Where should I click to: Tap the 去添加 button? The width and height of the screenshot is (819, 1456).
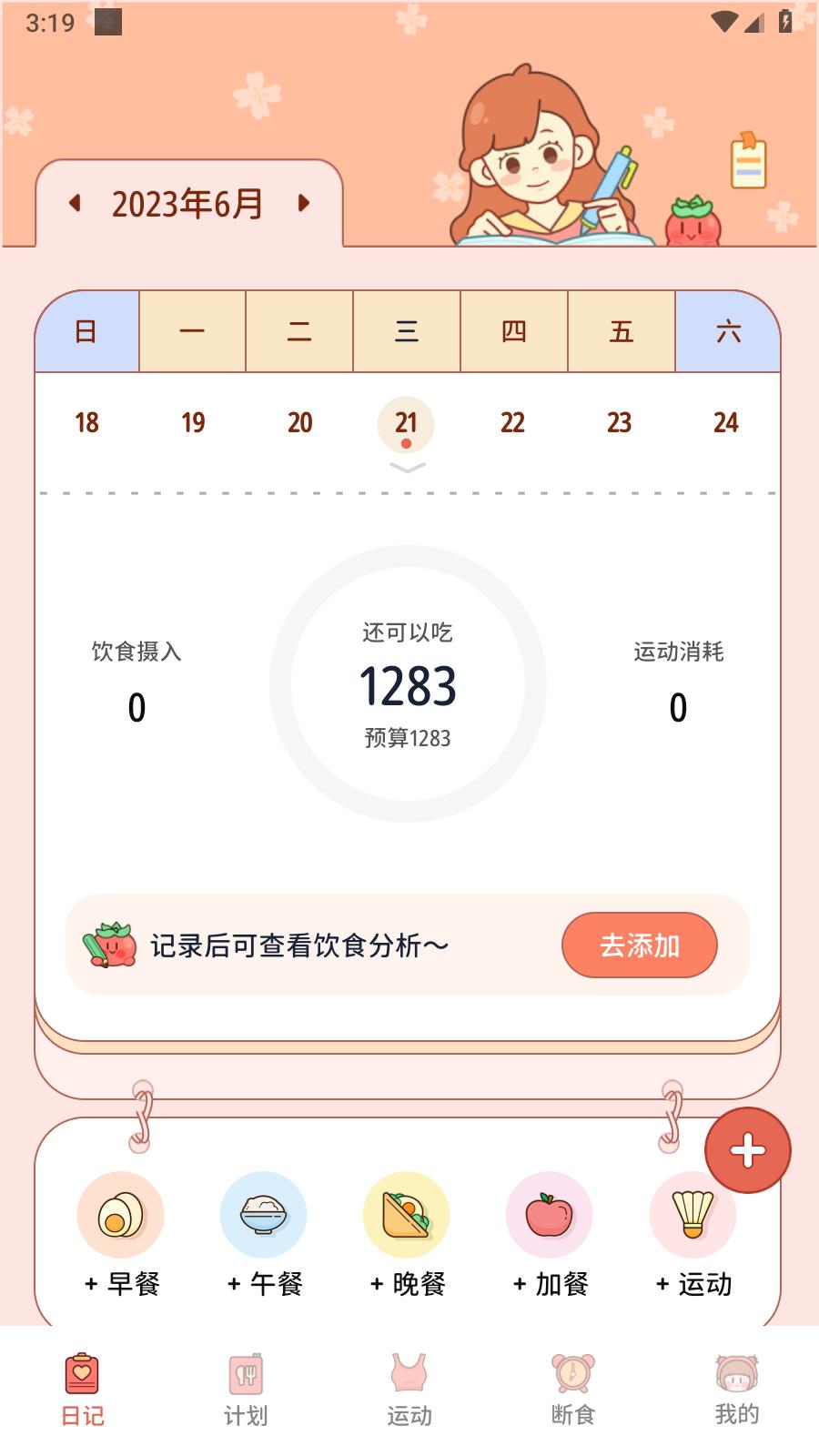click(x=639, y=945)
